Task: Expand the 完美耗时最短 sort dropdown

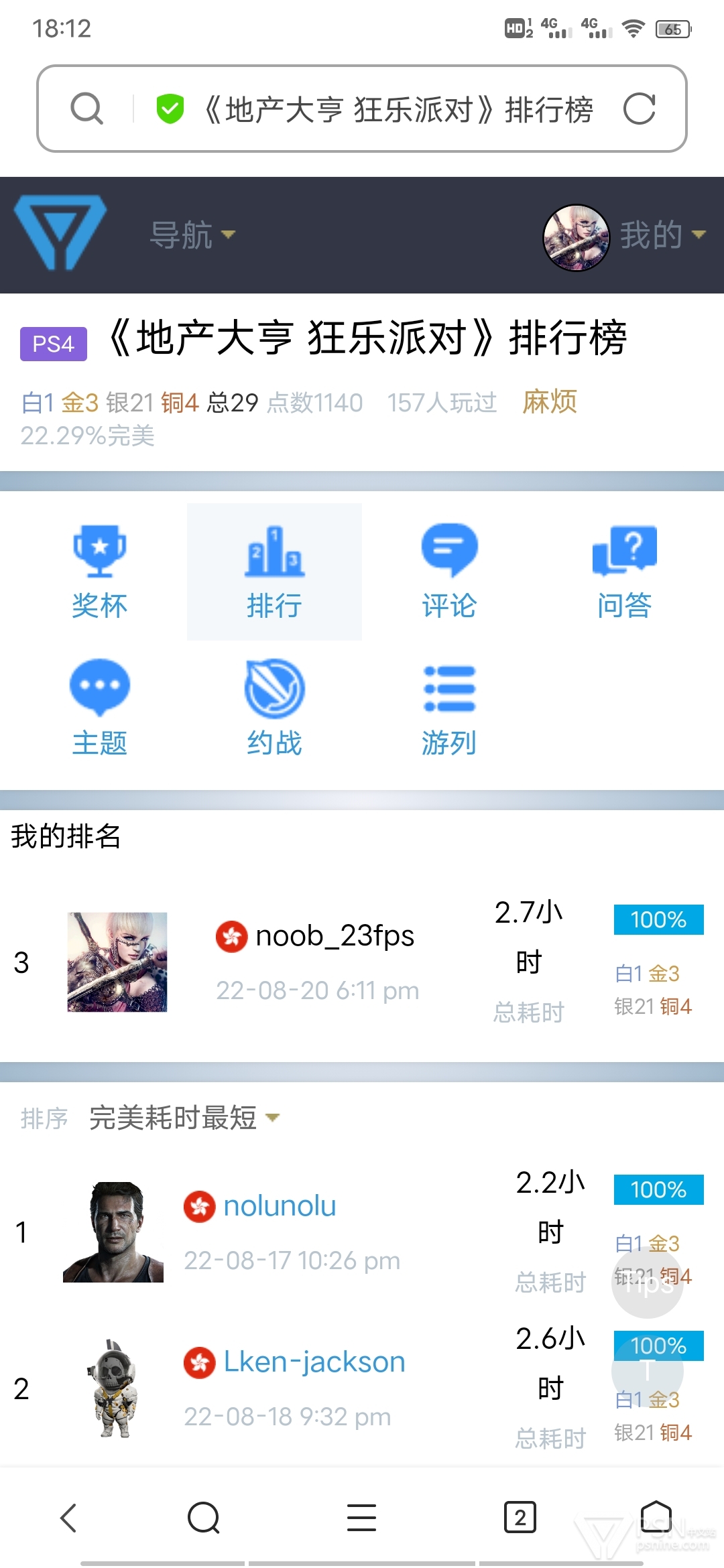Action: pyautogui.click(x=184, y=1117)
